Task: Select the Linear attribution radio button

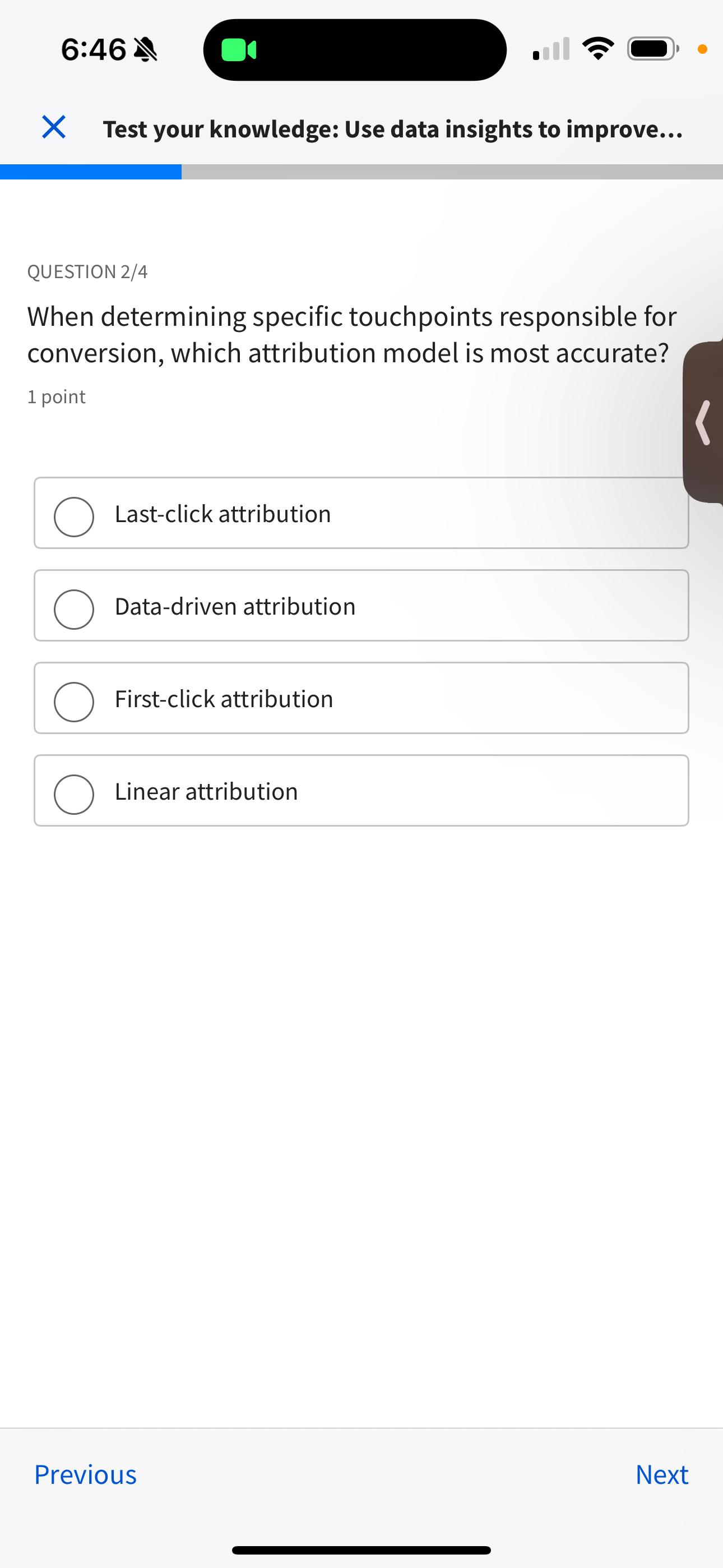Action: [73, 794]
